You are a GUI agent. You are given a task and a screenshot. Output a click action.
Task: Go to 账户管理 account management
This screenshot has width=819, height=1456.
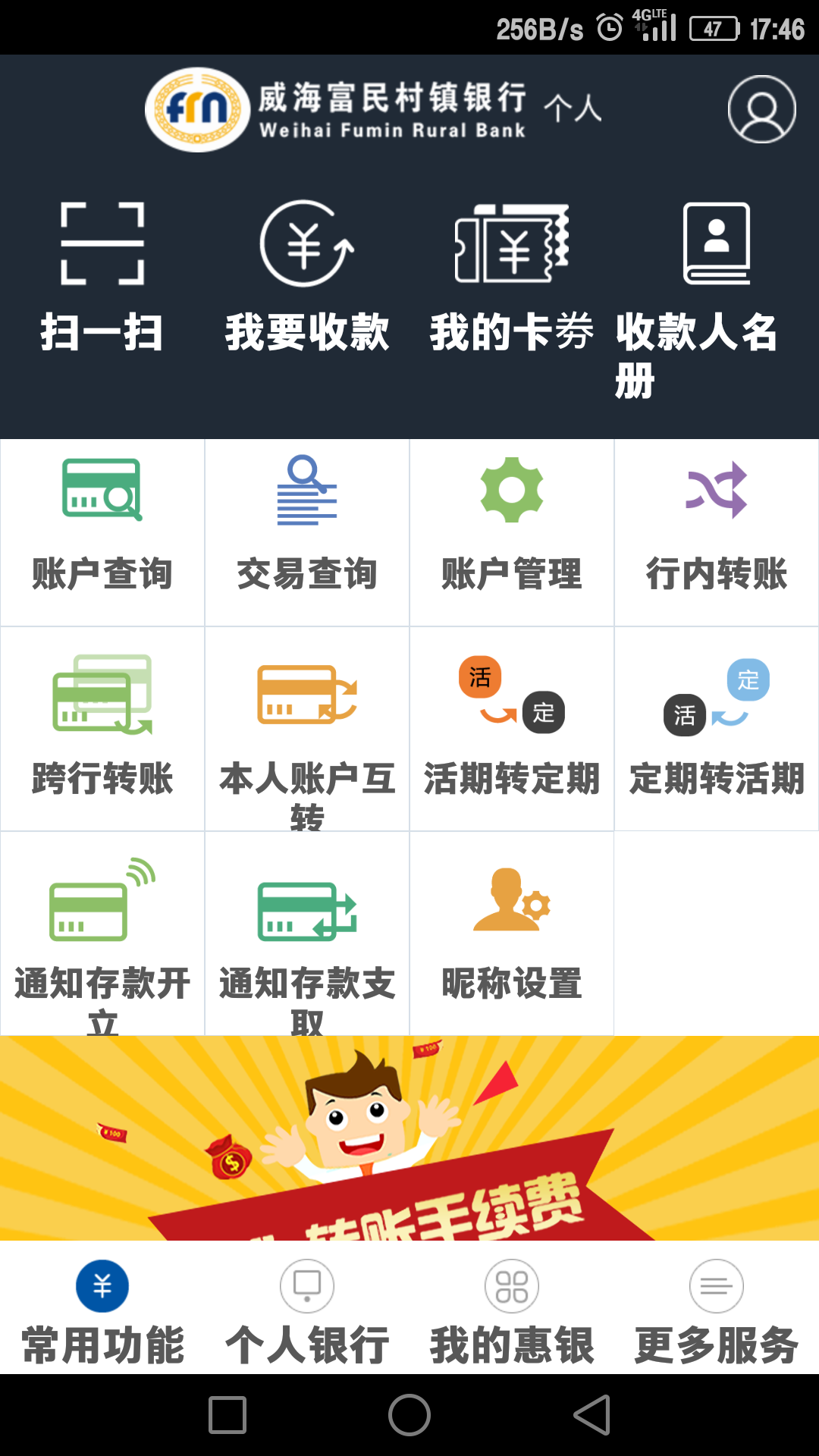coord(512,531)
